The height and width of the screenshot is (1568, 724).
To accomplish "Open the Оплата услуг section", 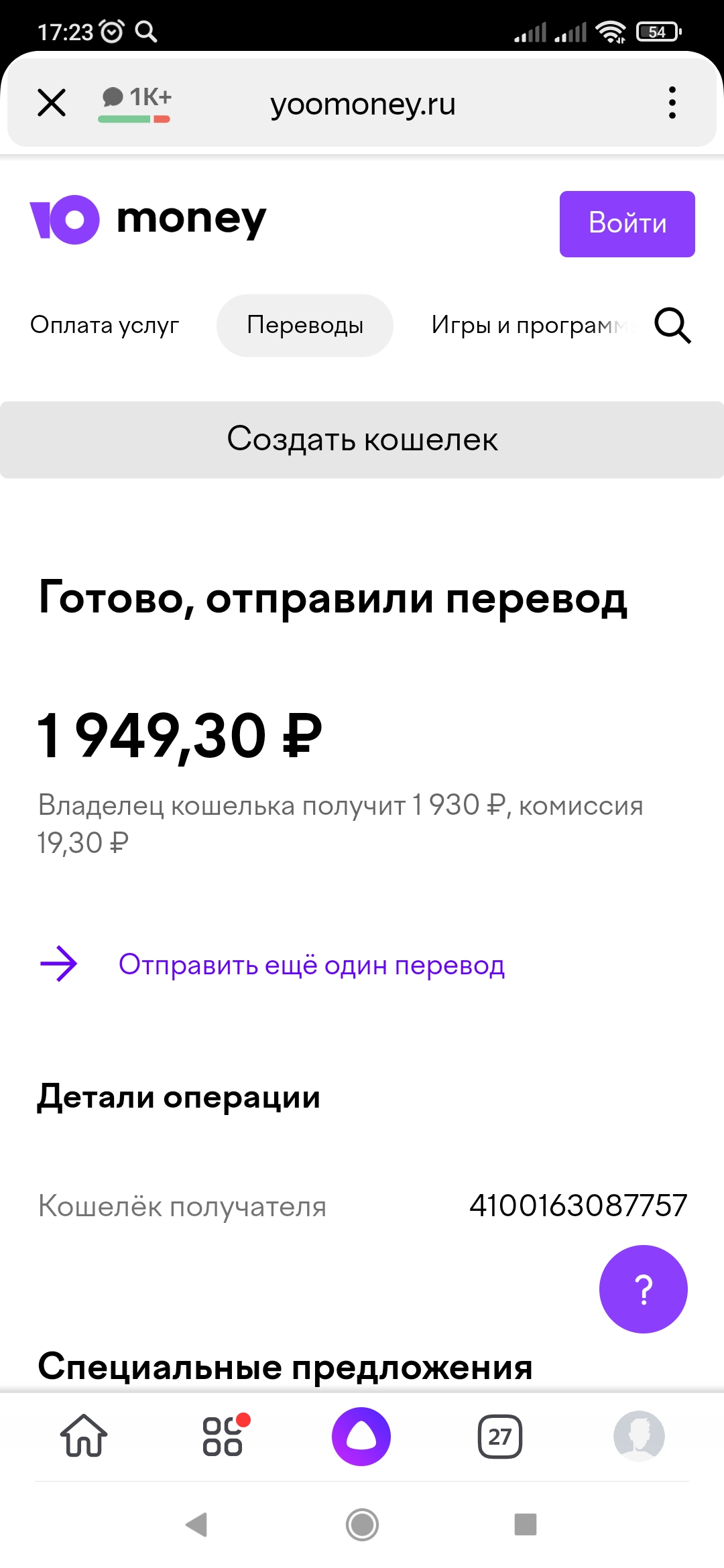I will [x=105, y=325].
